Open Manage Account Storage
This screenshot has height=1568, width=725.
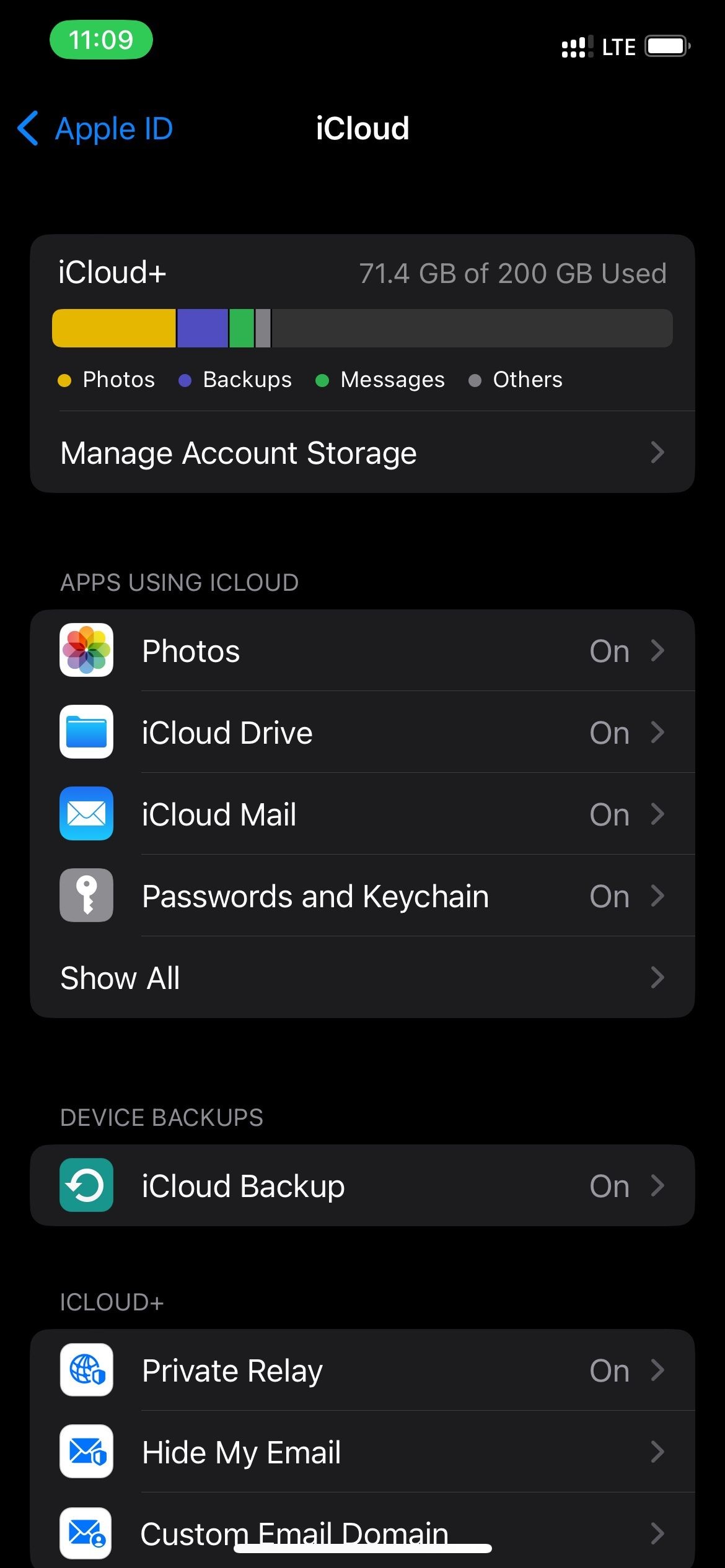pyautogui.click(x=362, y=453)
